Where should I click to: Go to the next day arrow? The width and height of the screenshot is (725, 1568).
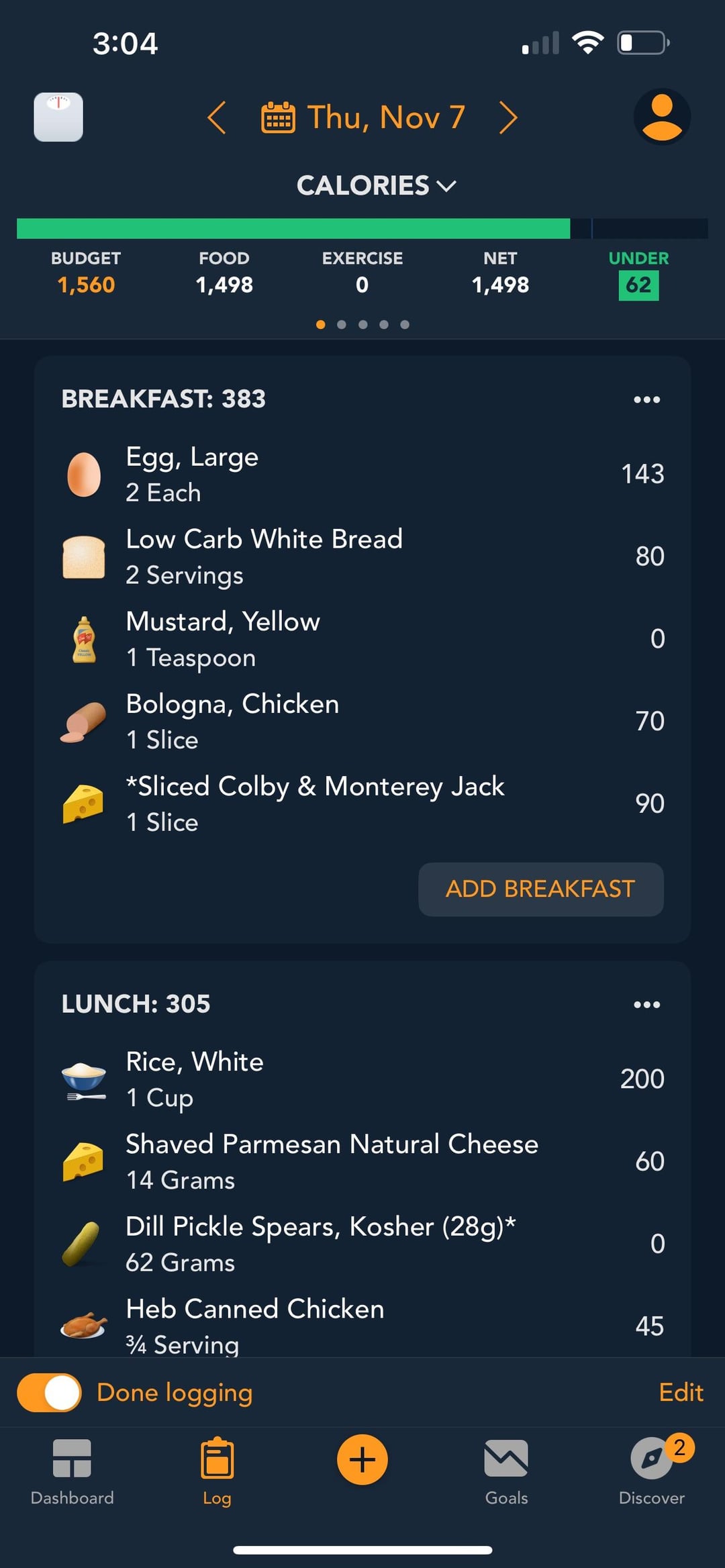509,118
